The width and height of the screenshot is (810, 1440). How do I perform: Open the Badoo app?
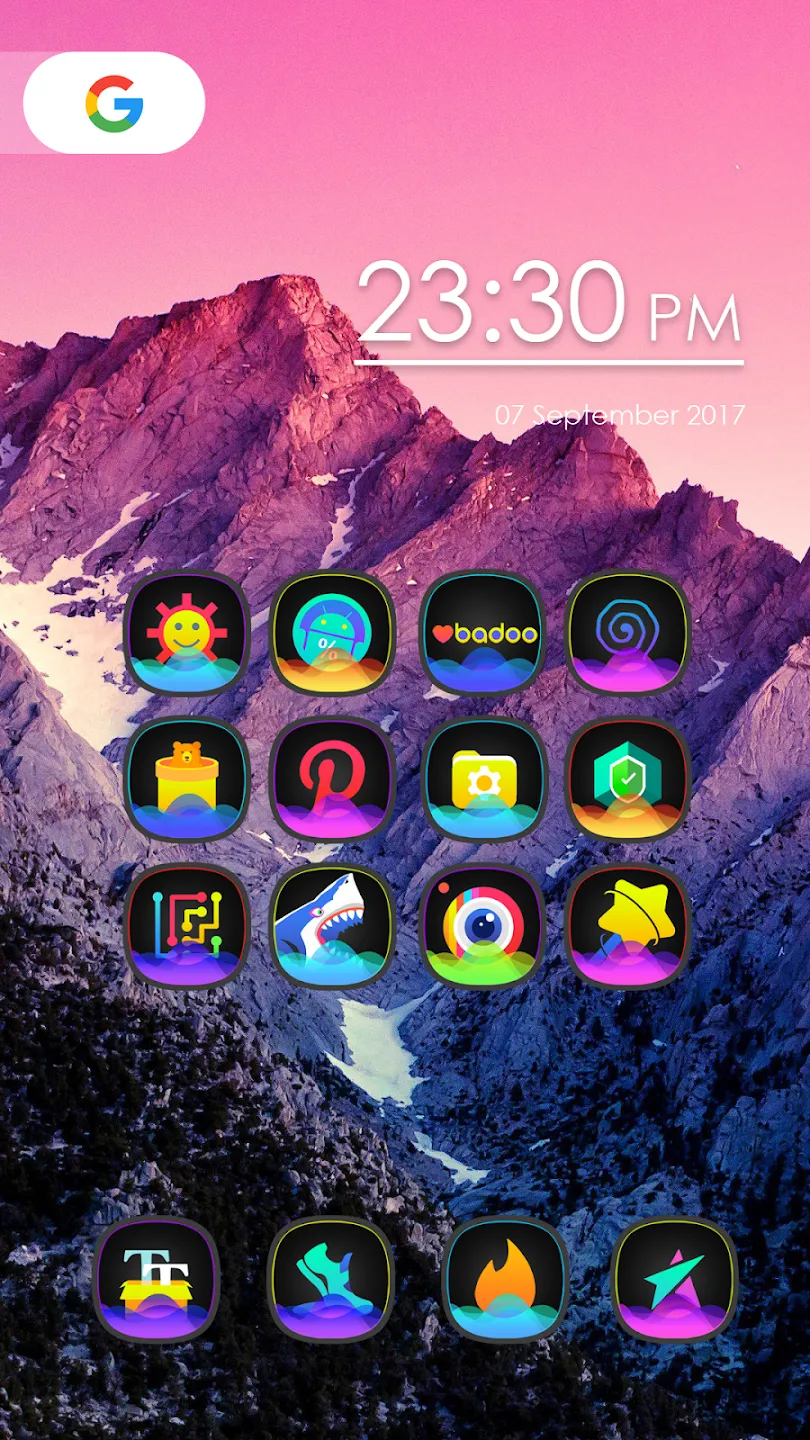(482, 632)
